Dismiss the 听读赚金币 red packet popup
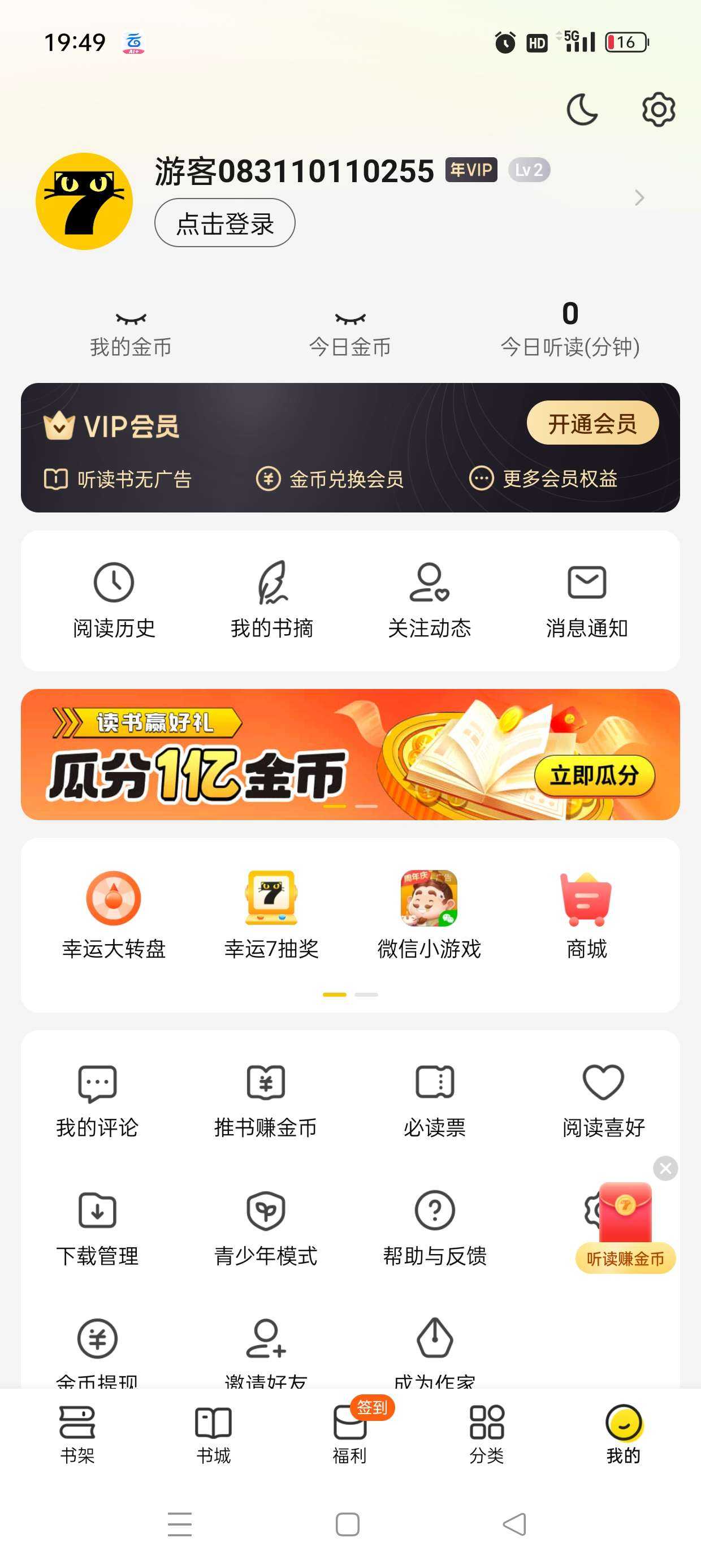Image resolution: width=701 pixels, height=1568 pixels. click(x=666, y=1168)
